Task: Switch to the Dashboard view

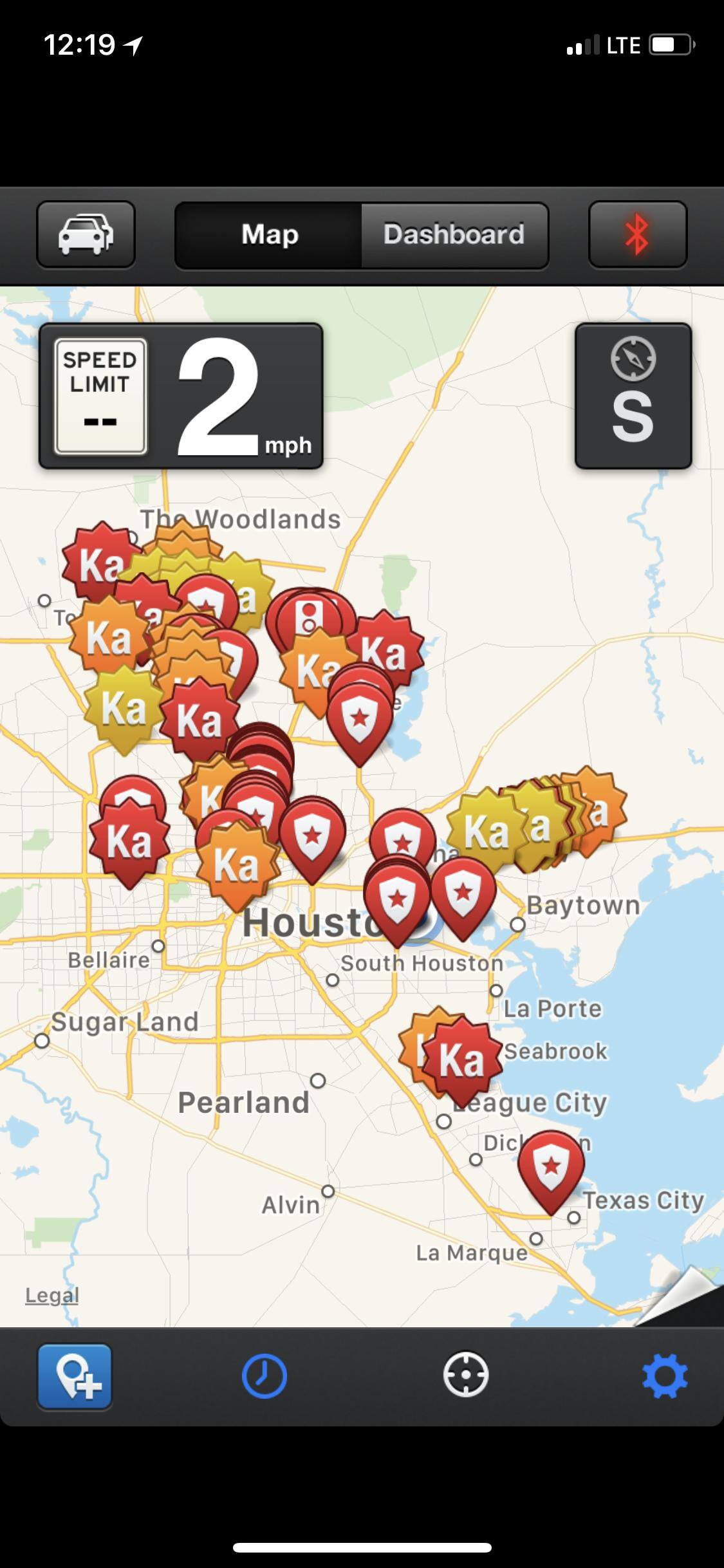Action: pos(454,234)
